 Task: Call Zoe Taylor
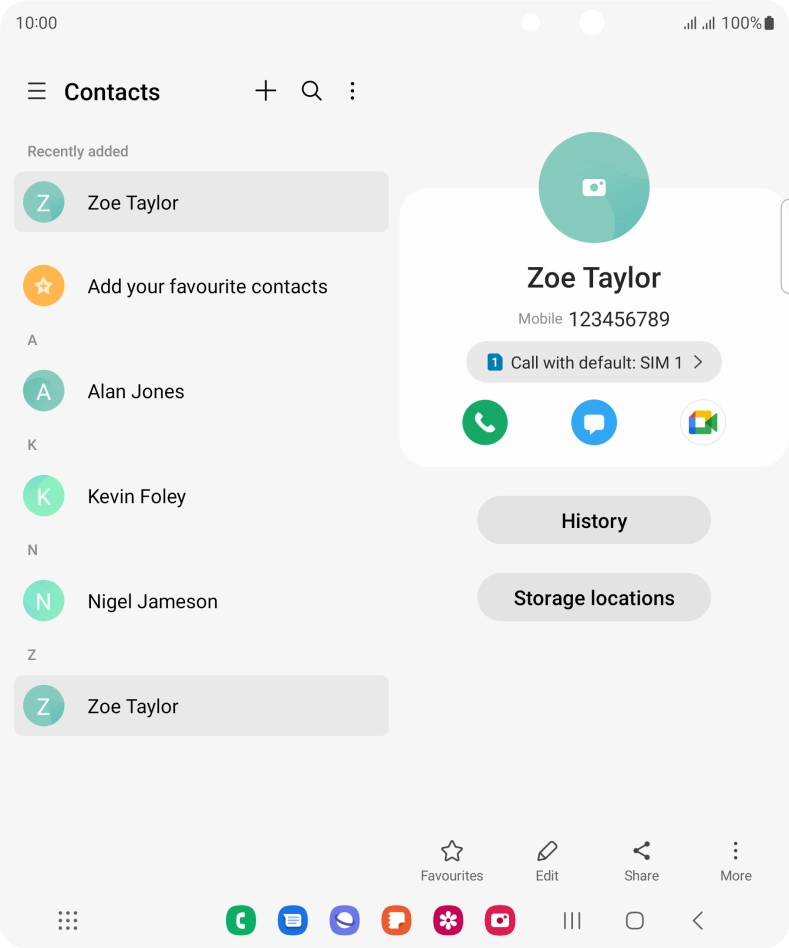click(x=485, y=423)
